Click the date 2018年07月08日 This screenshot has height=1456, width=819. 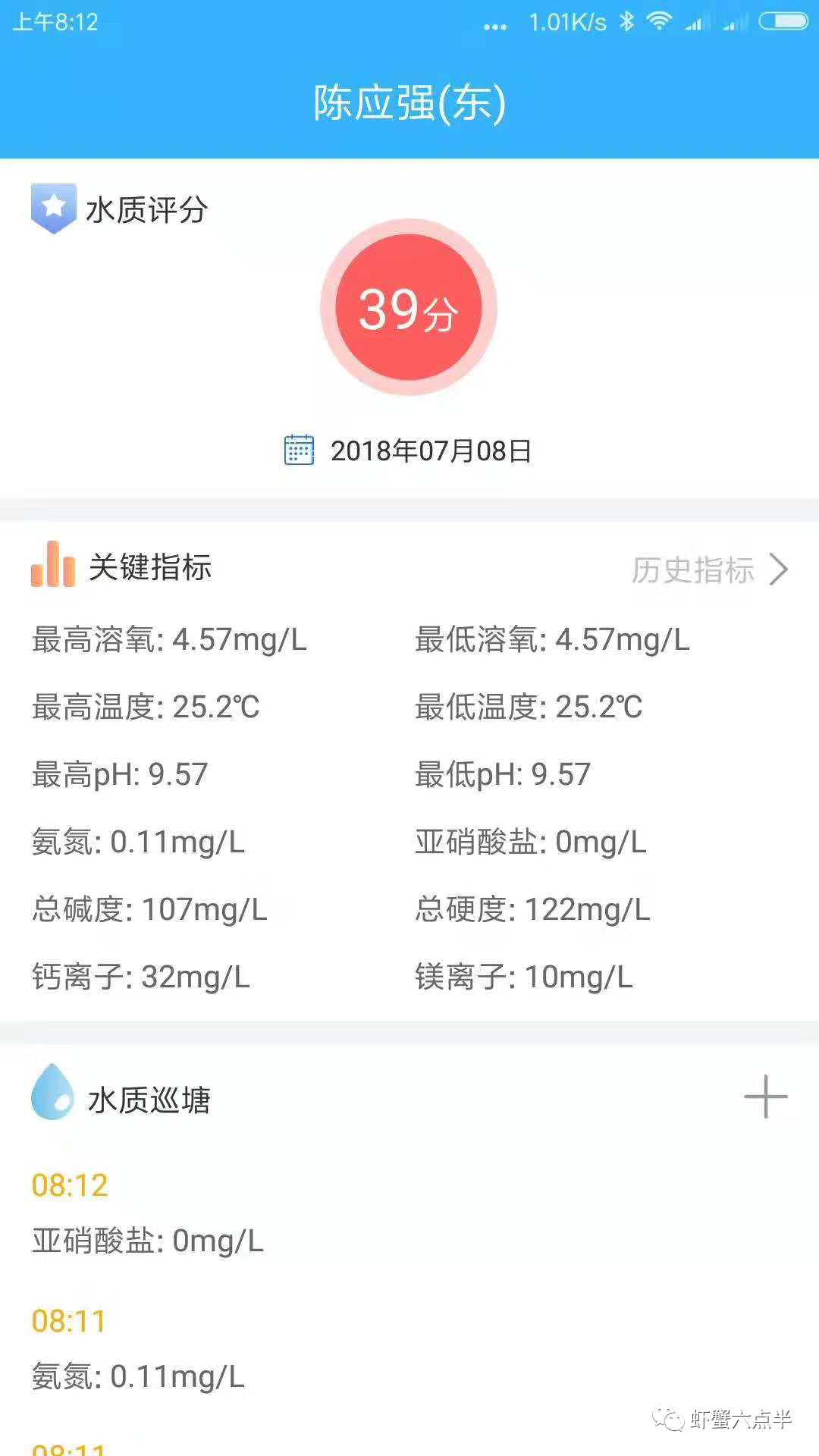431,450
